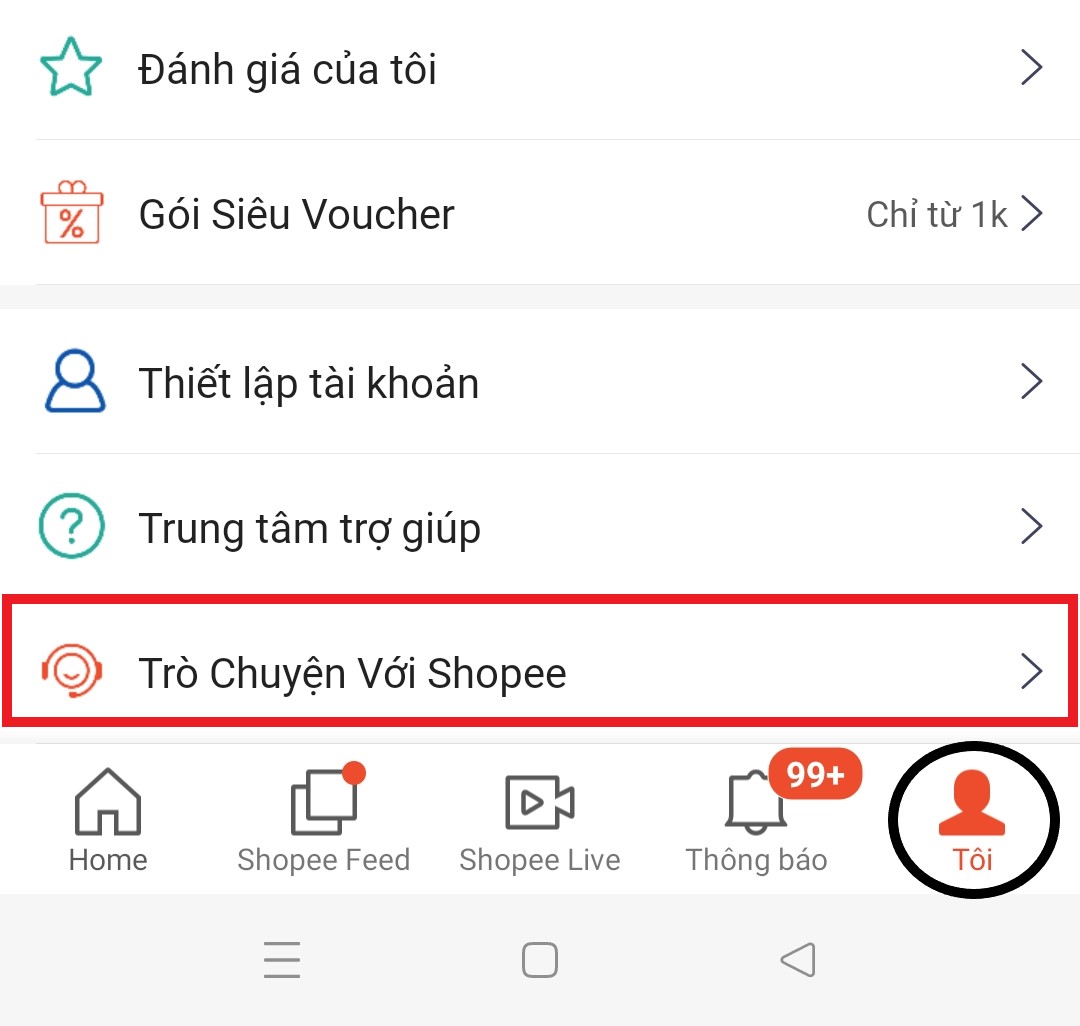The width and height of the screenshot is (1080, 1026).
Task: Tap the system home button
Action: (x=540, y=961)
